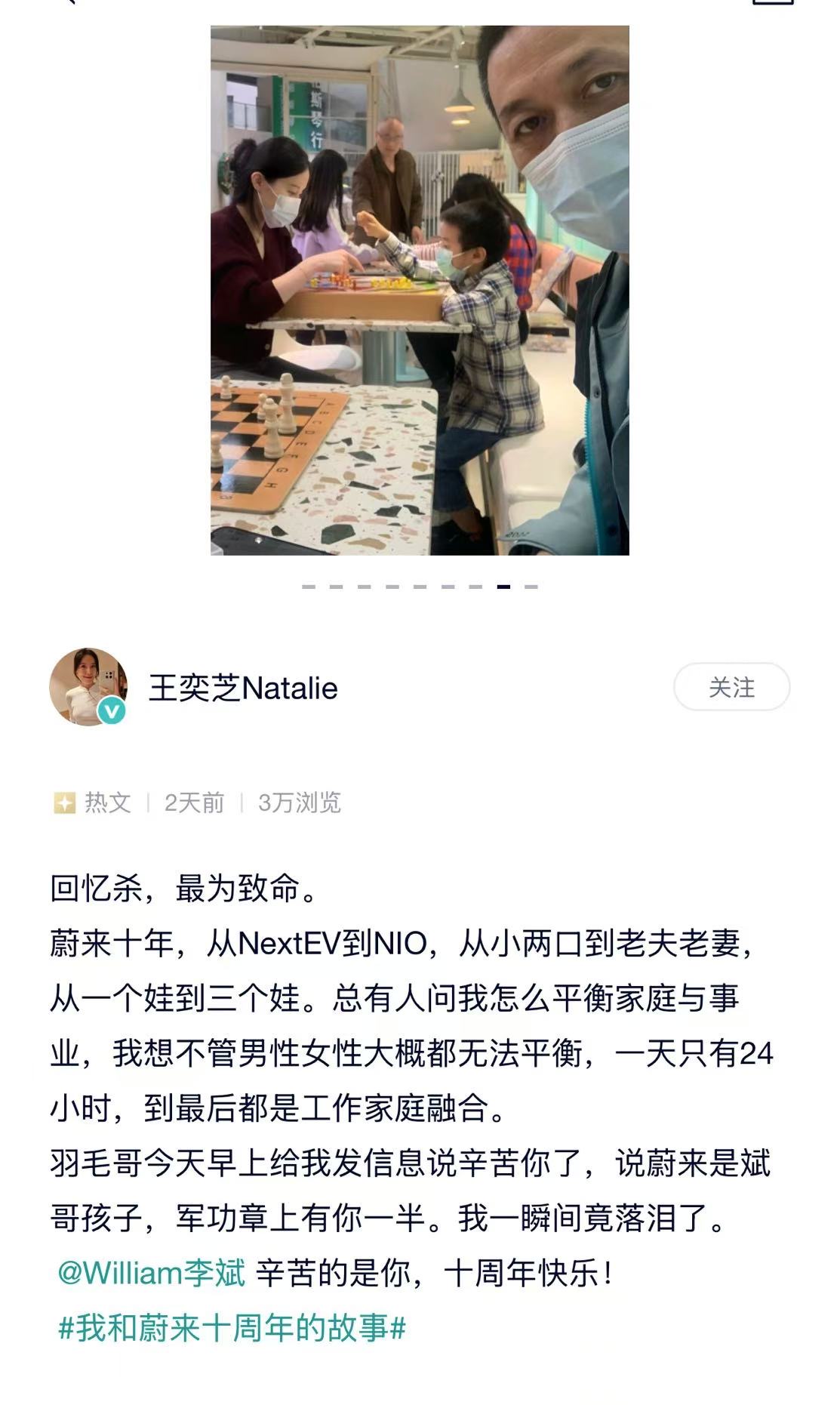Open 王奕芝Natalie's username
Screen dimensions: 840x1405
click(243, 689)
